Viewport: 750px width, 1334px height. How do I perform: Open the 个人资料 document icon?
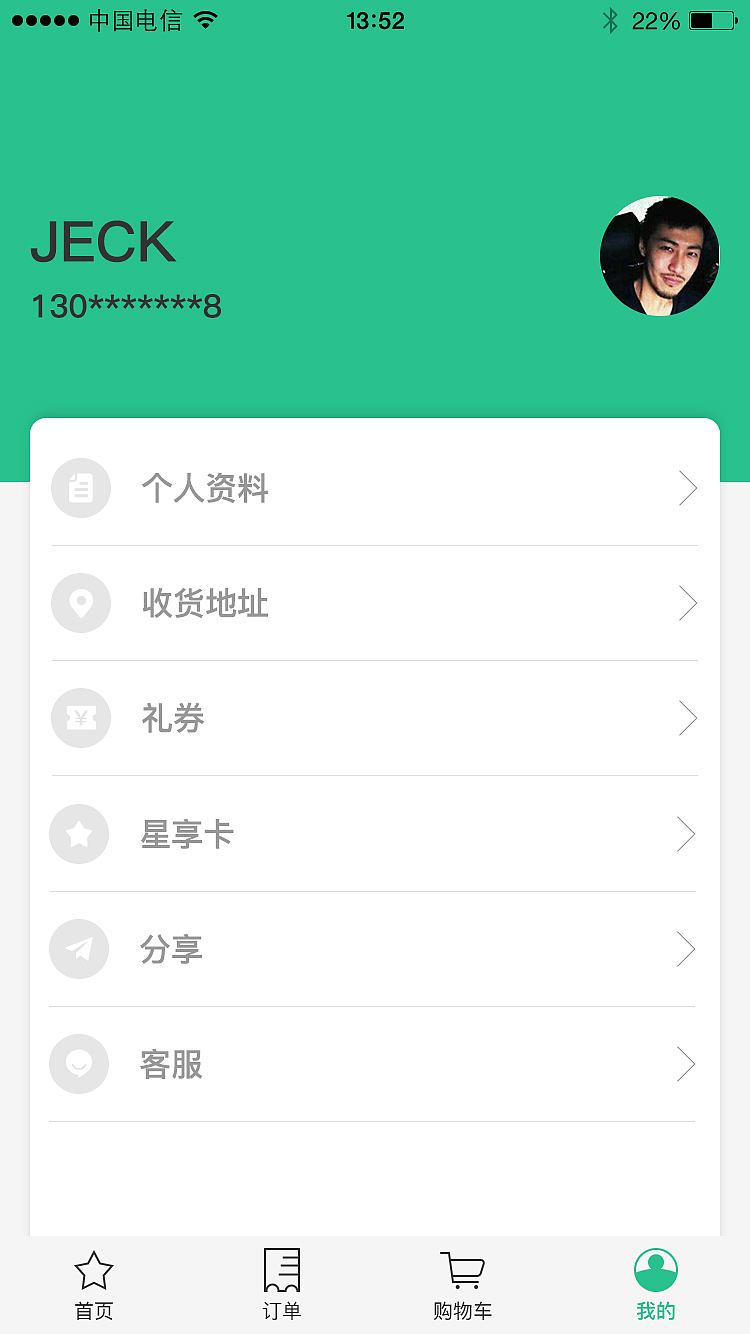coord(80,488)
